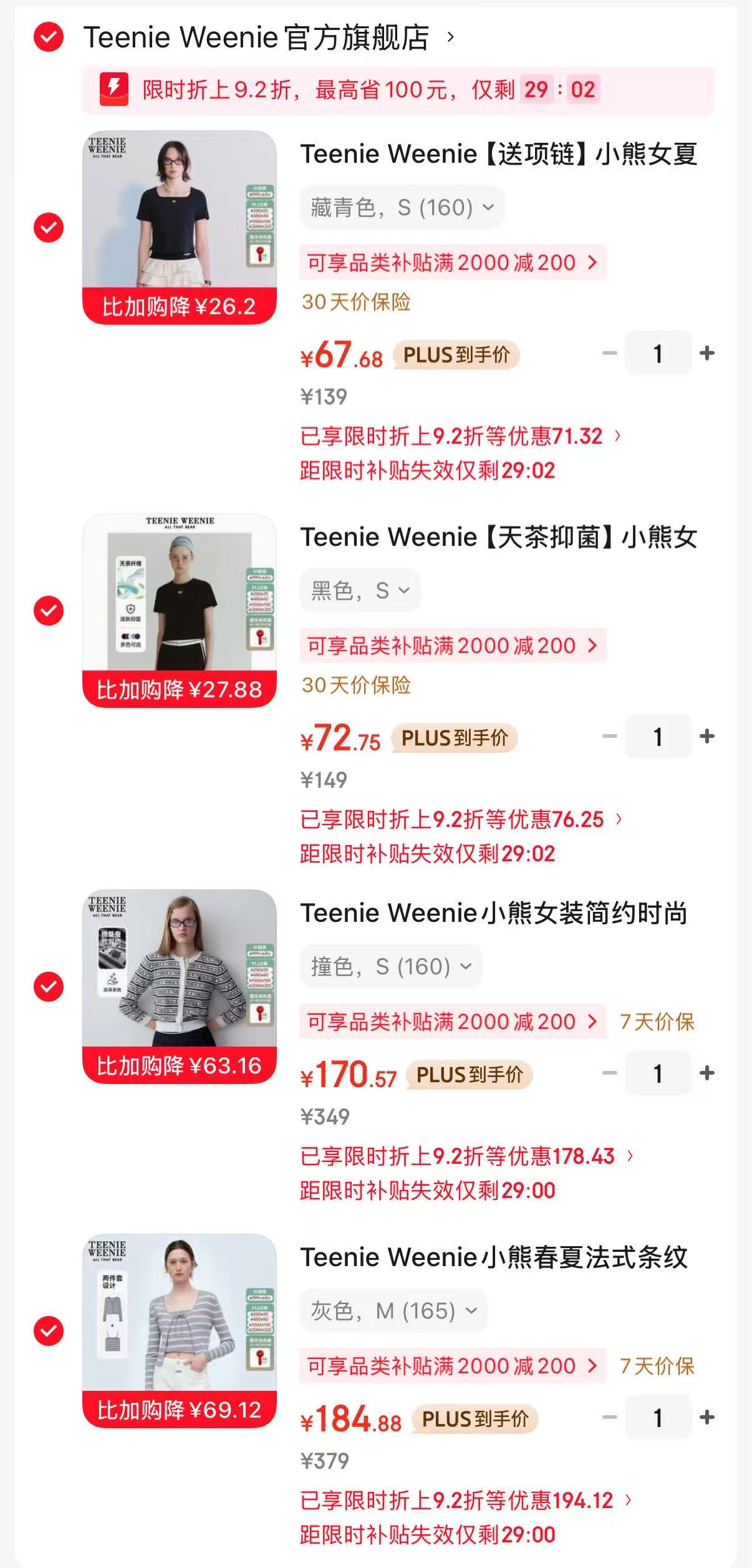
Task: Expand discount details for 优惠76.25
Action: point(461,819)
